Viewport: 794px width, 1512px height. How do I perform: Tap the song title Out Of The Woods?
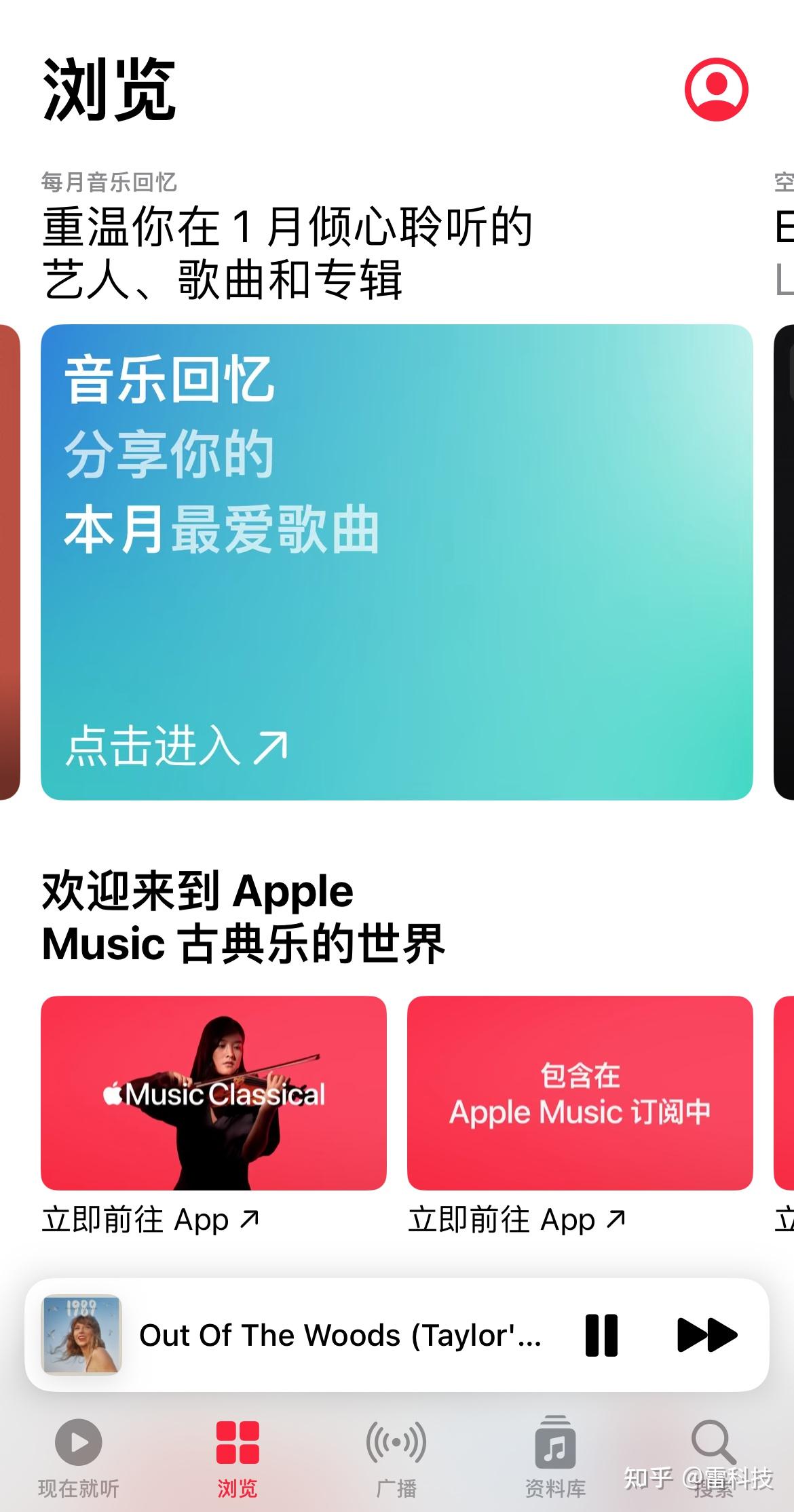339,1334
